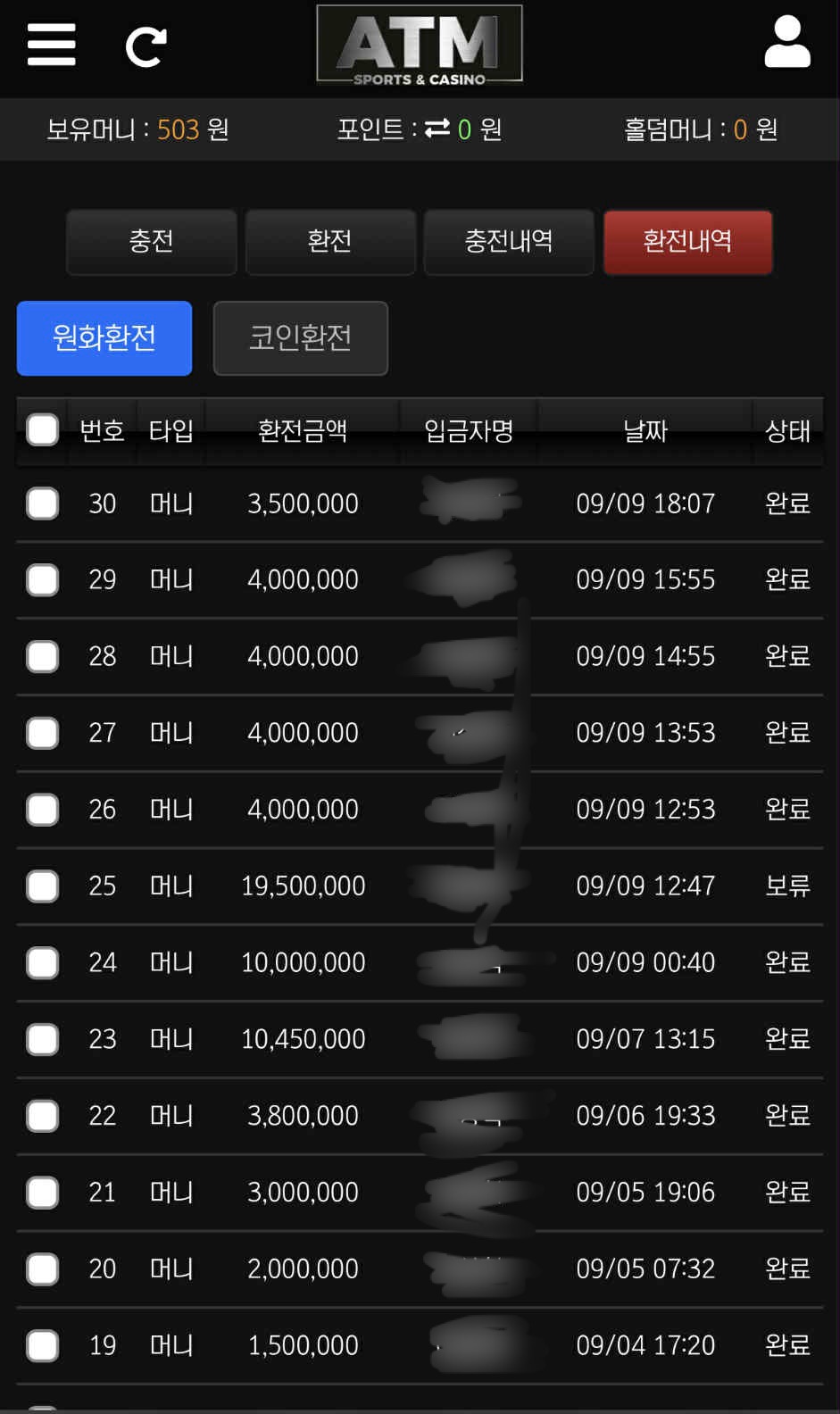
Task: Open the hamburger menu
Action: pyautogui.click(x=51, y=45)
